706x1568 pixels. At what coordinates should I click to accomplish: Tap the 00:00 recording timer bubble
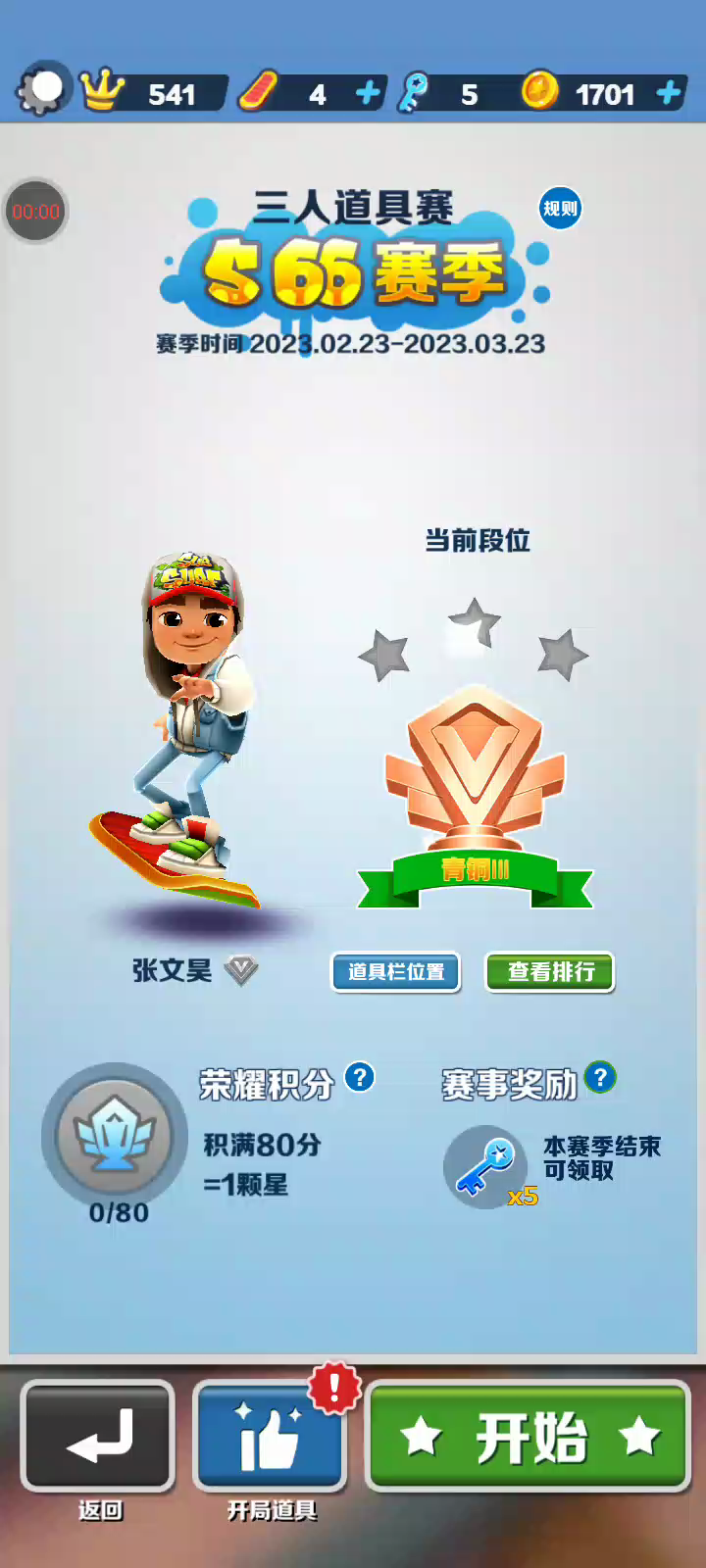pos(36,211)
